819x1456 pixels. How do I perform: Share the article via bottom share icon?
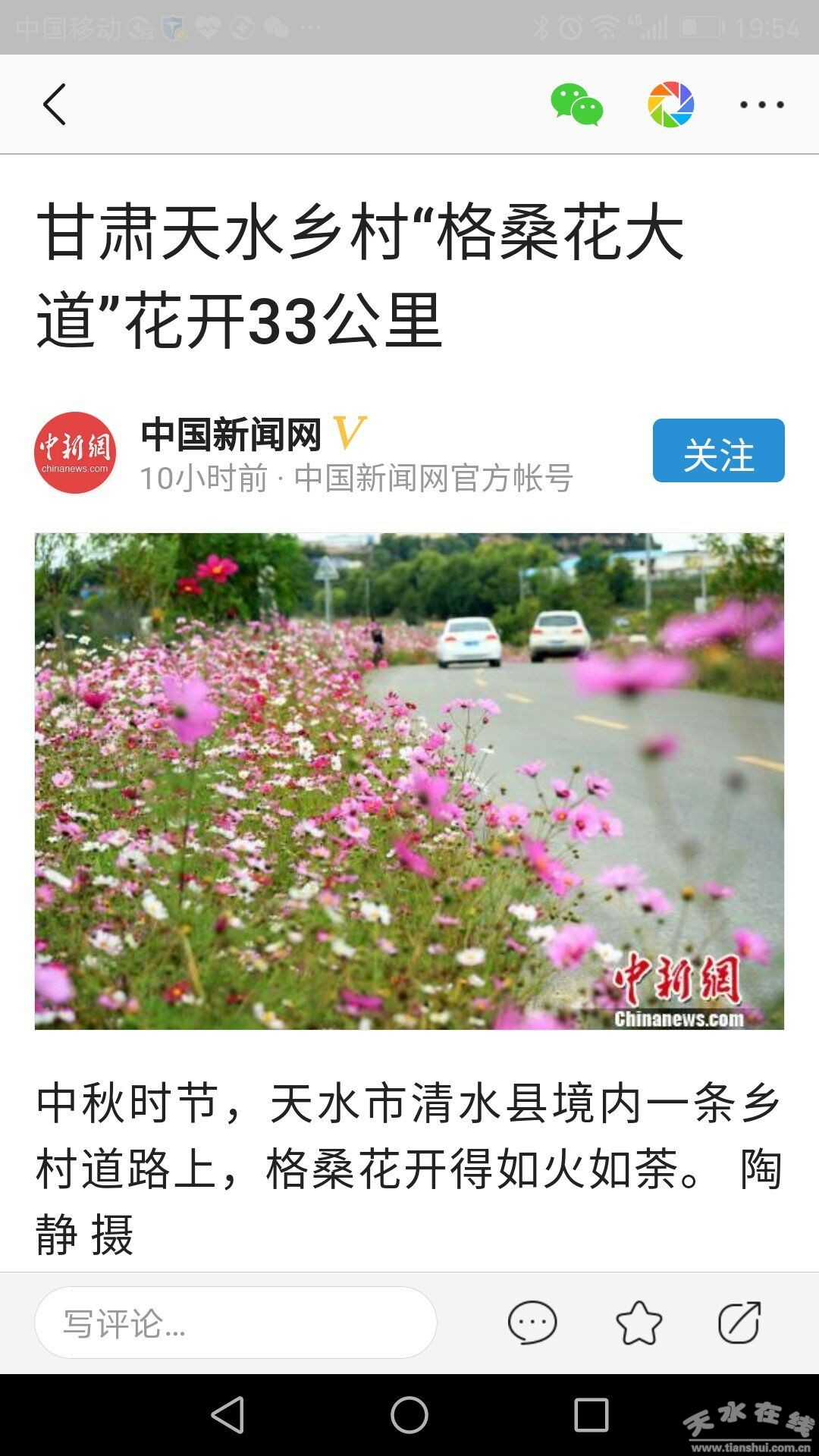739,1323
